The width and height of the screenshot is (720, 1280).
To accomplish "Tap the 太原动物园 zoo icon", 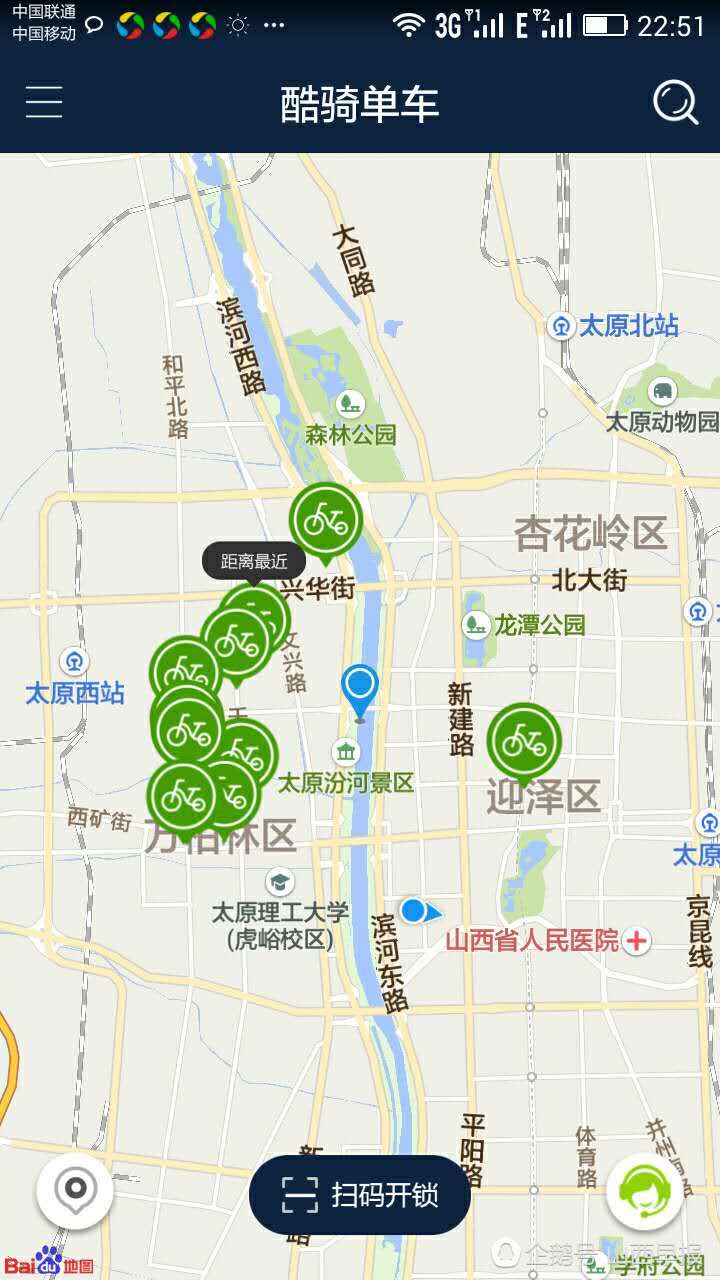I will point(664,391).
